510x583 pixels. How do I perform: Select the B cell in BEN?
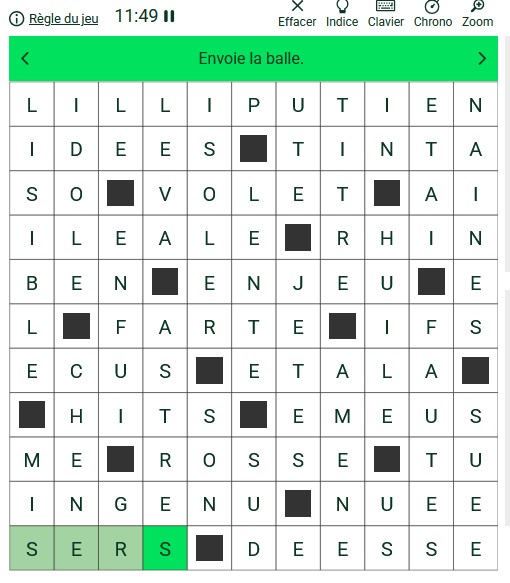pyautogui.click(x=32, y=282)
